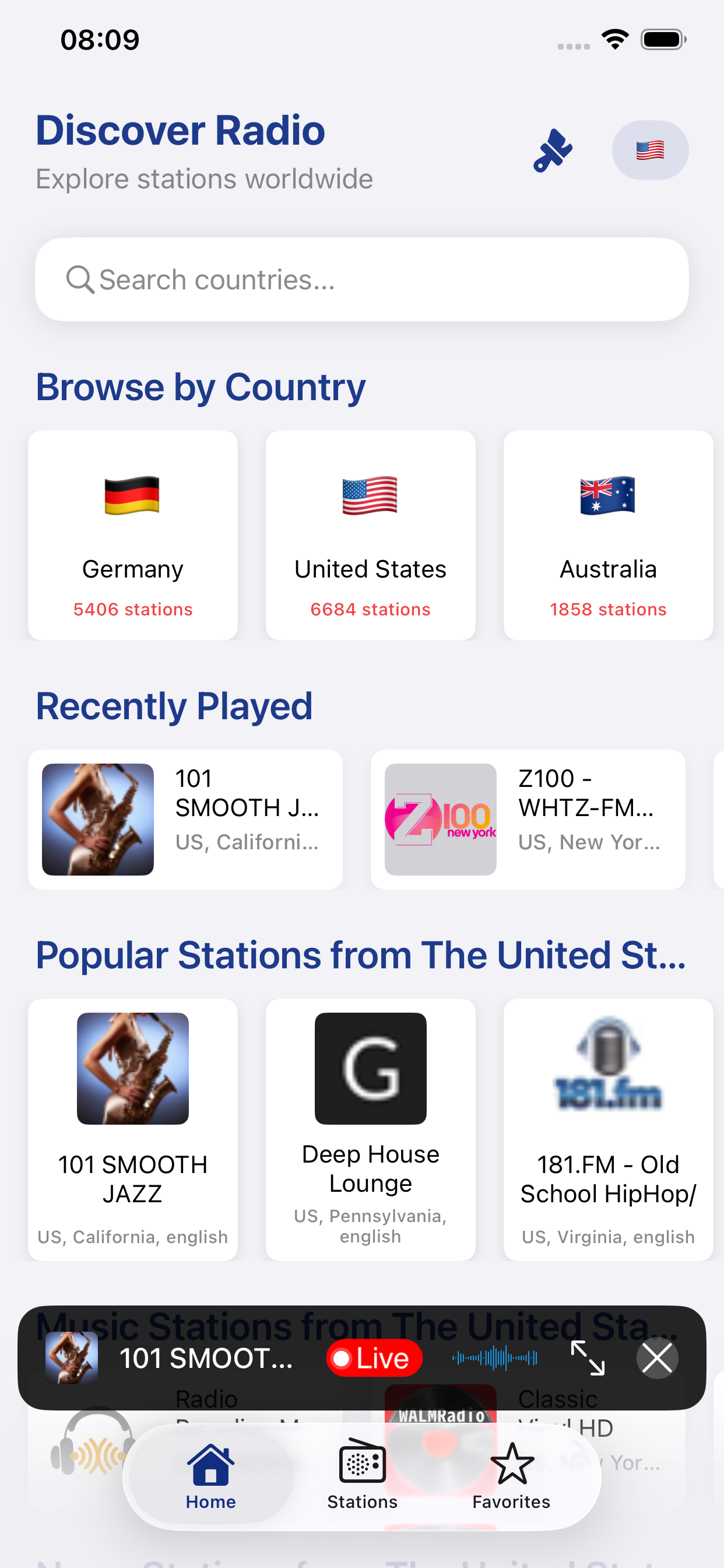Expand Germany country card
The image size is (724, 1568).
pos(133,534)
